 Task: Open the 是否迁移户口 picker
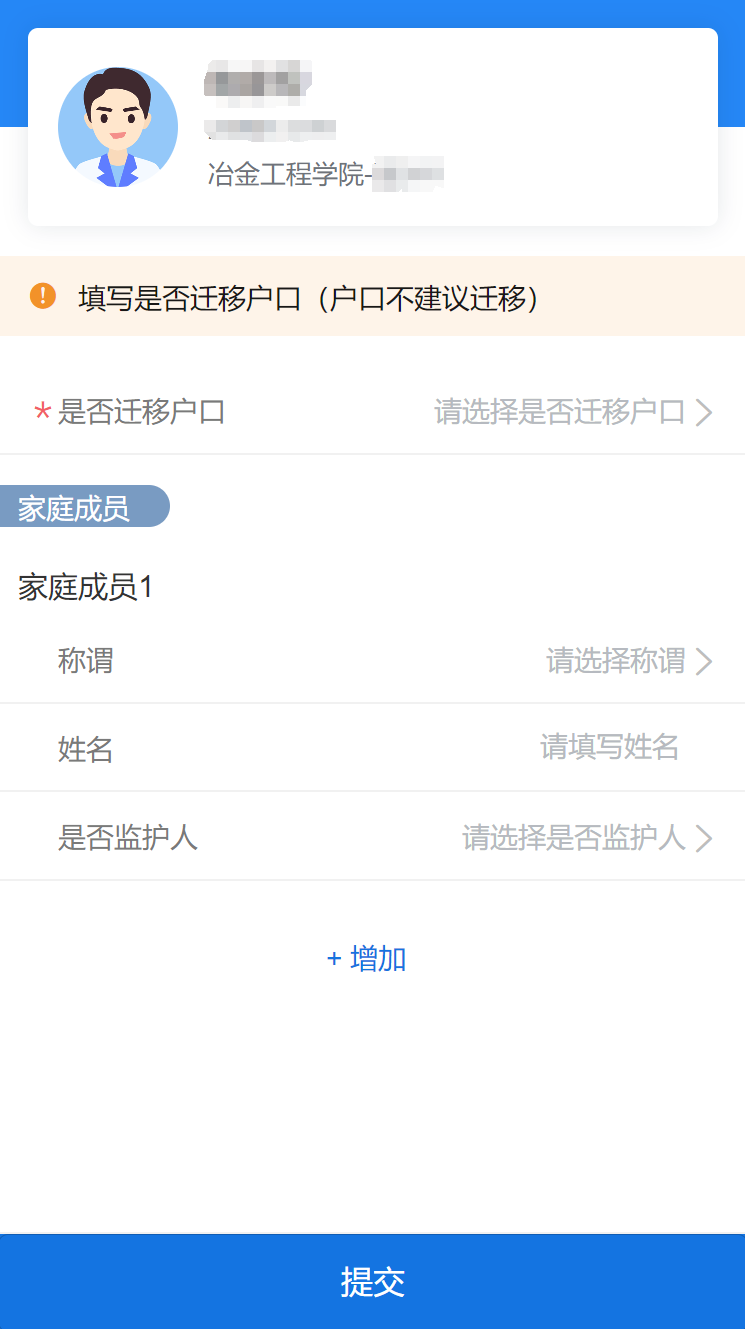coord(372,412)
